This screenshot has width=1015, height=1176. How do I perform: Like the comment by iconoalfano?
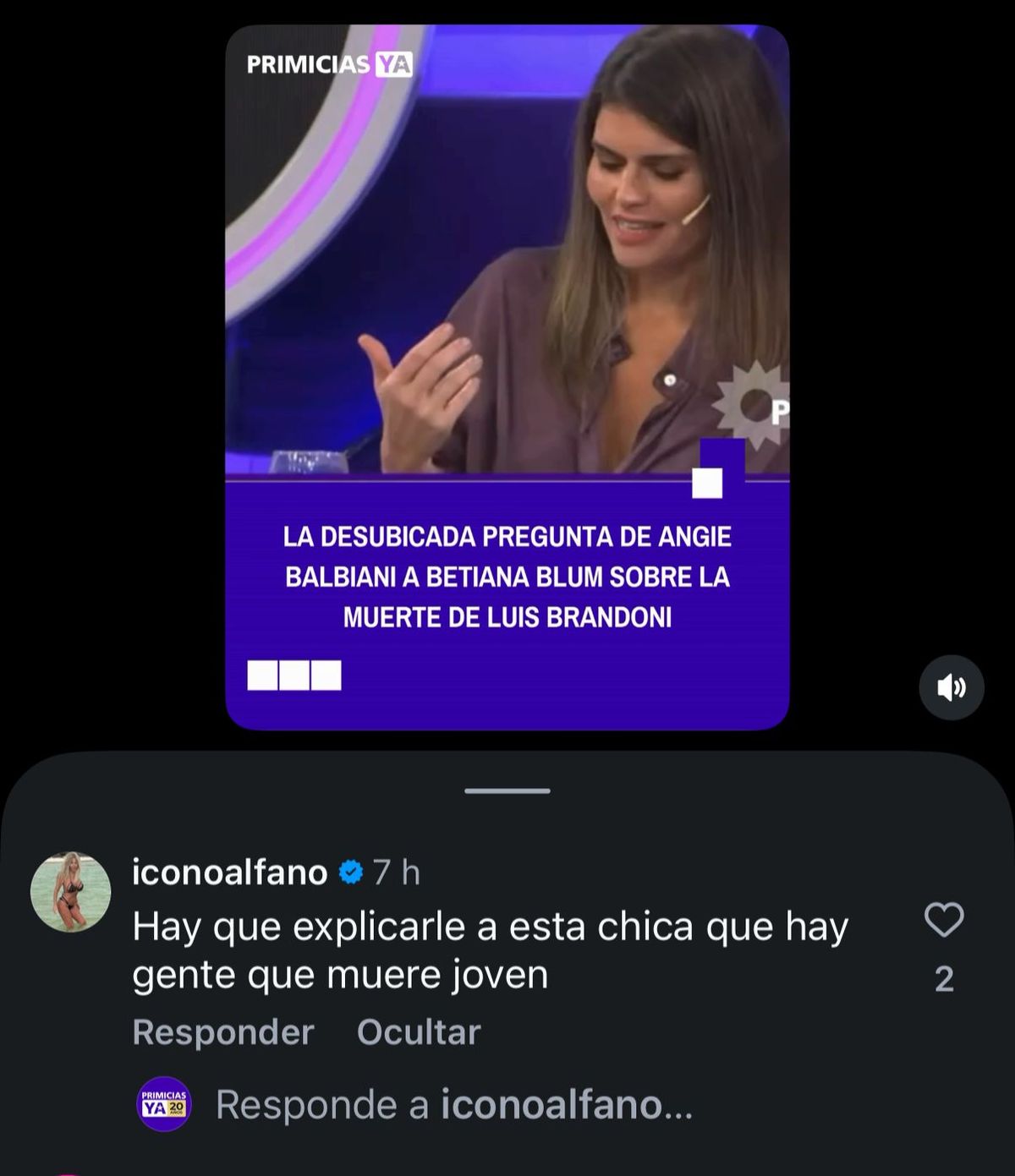click(944, 920)
